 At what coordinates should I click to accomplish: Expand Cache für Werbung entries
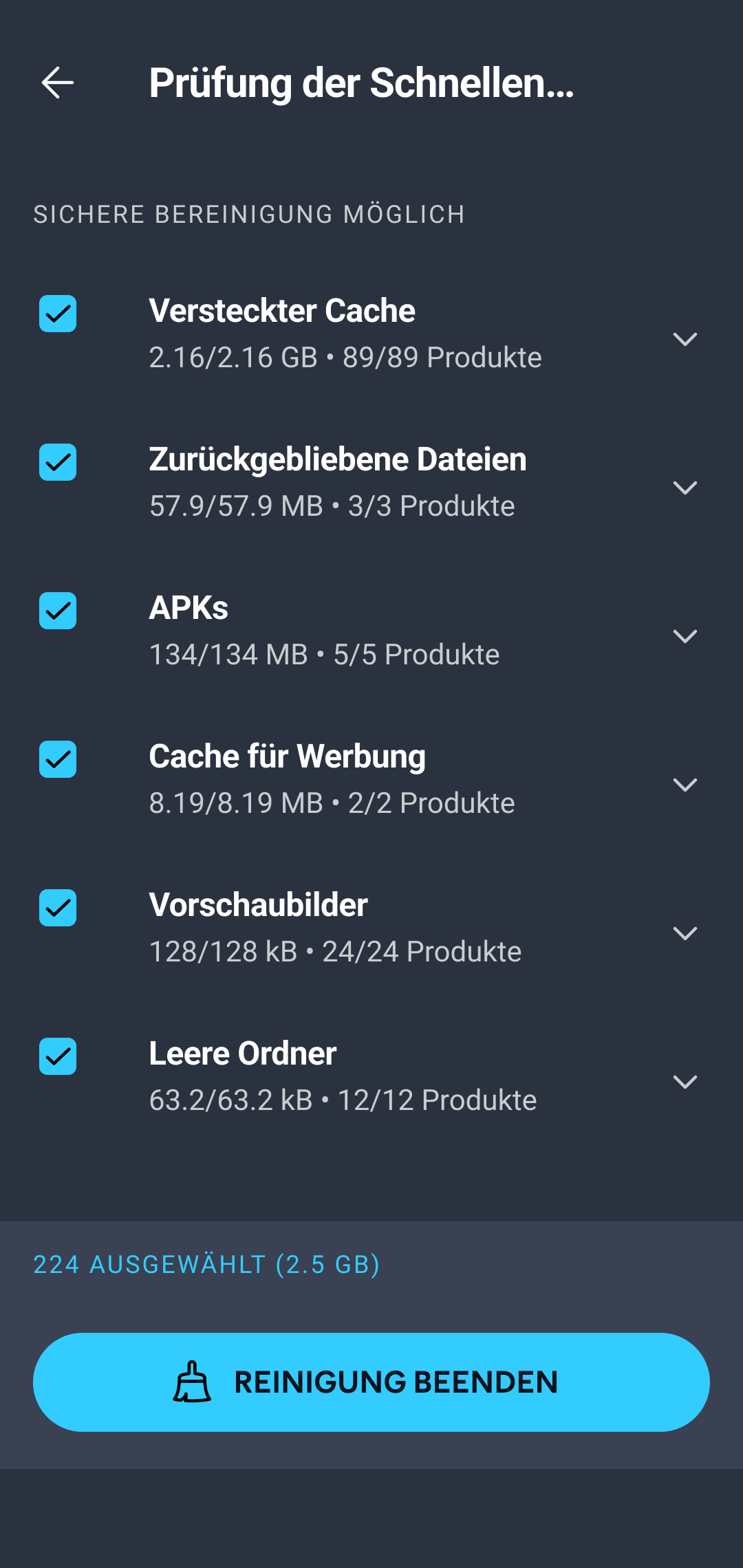[685, 785]
